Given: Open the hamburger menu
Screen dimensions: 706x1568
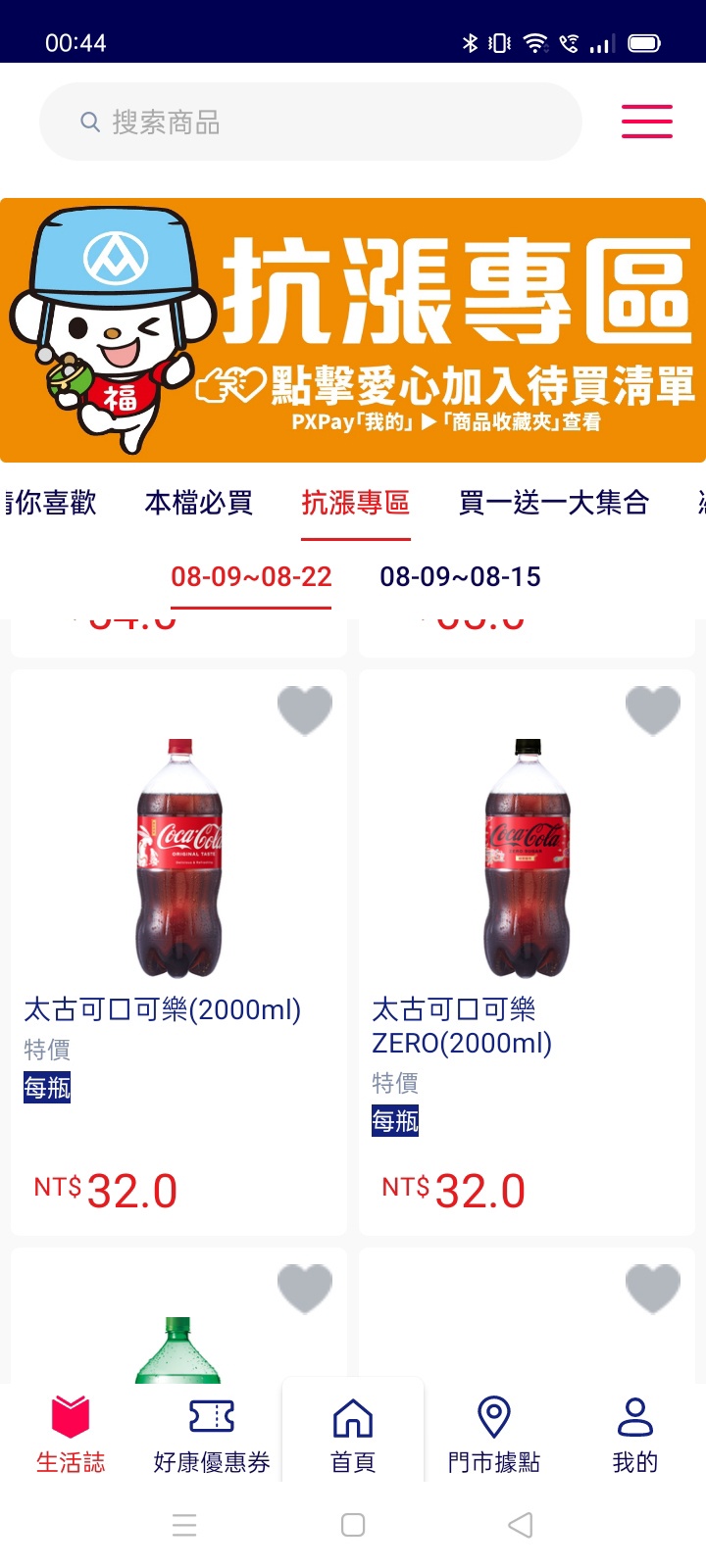Looking at the screenshot, I should (x=647, y=122).
